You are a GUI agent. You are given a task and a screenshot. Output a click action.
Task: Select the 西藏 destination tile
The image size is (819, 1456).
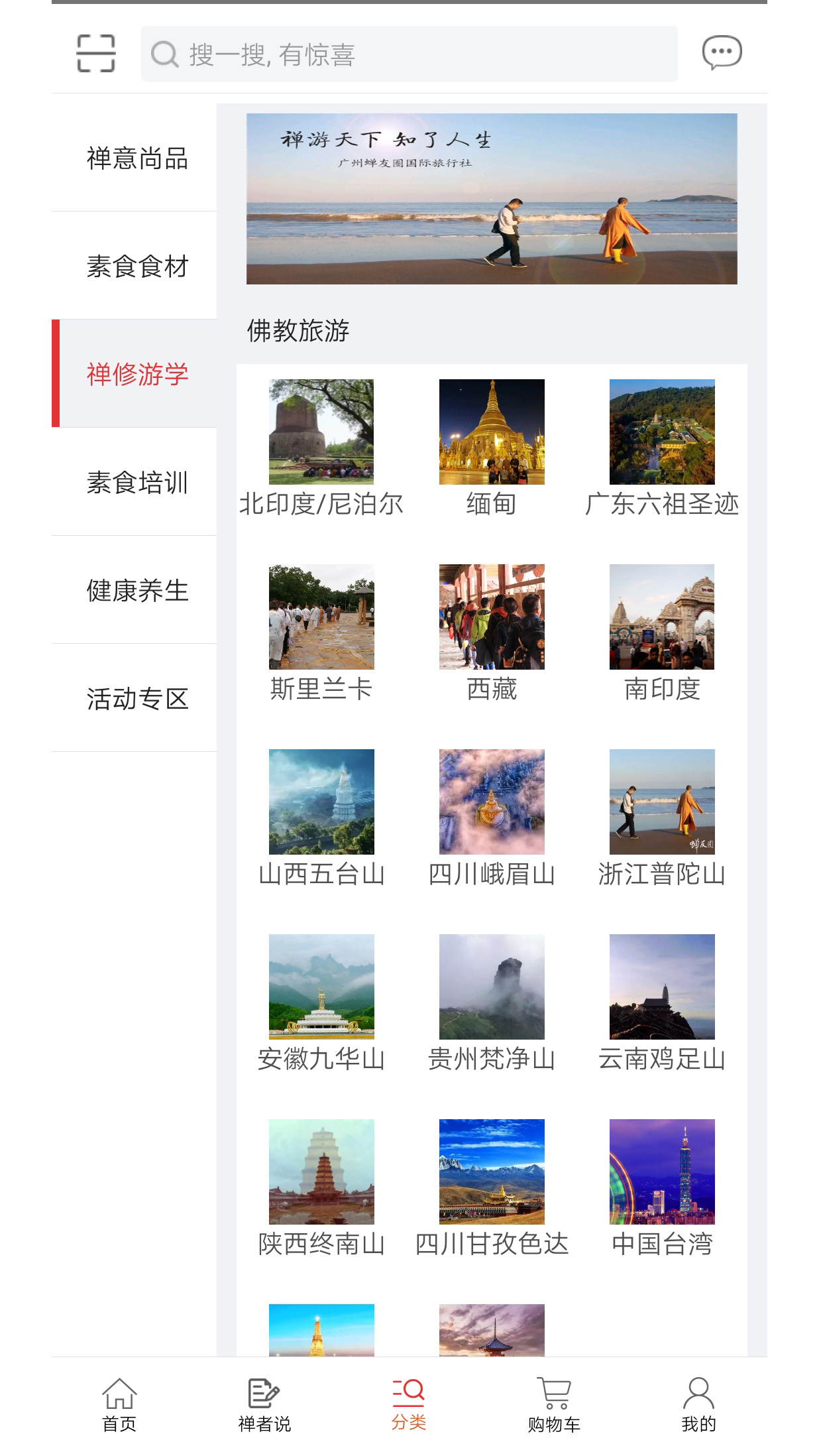pos(492,633)
